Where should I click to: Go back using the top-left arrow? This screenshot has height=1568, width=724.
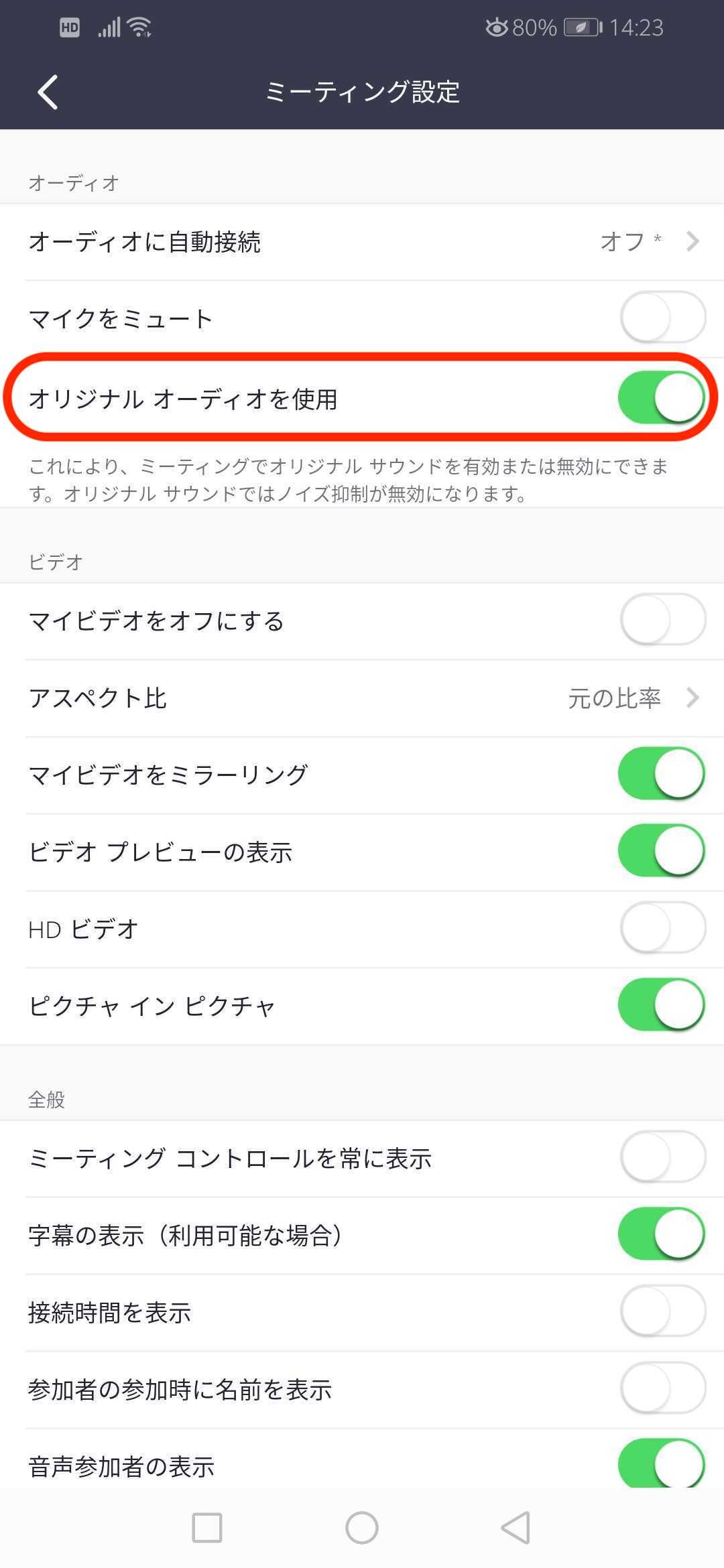coord(48,92)
